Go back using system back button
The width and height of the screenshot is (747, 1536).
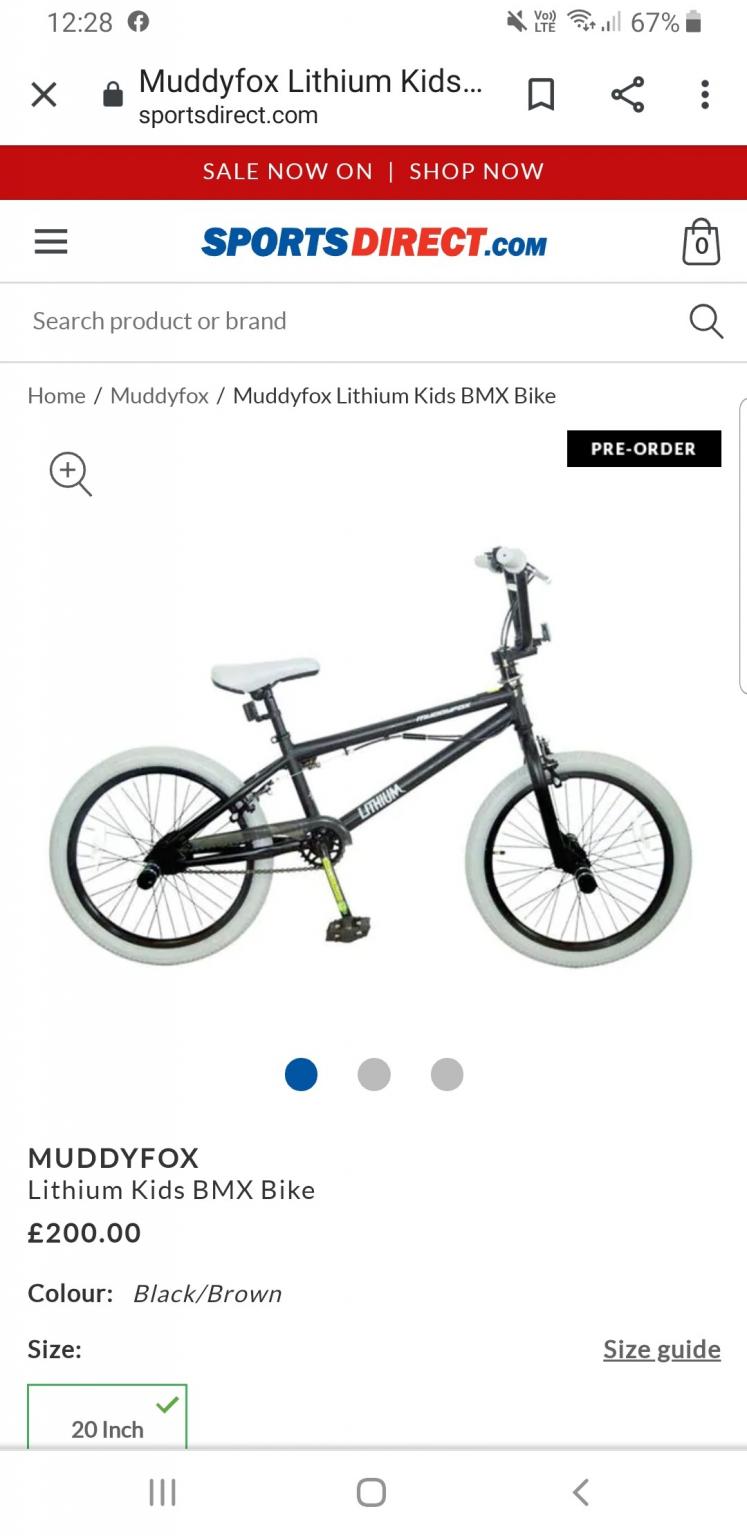[581, 1493]
